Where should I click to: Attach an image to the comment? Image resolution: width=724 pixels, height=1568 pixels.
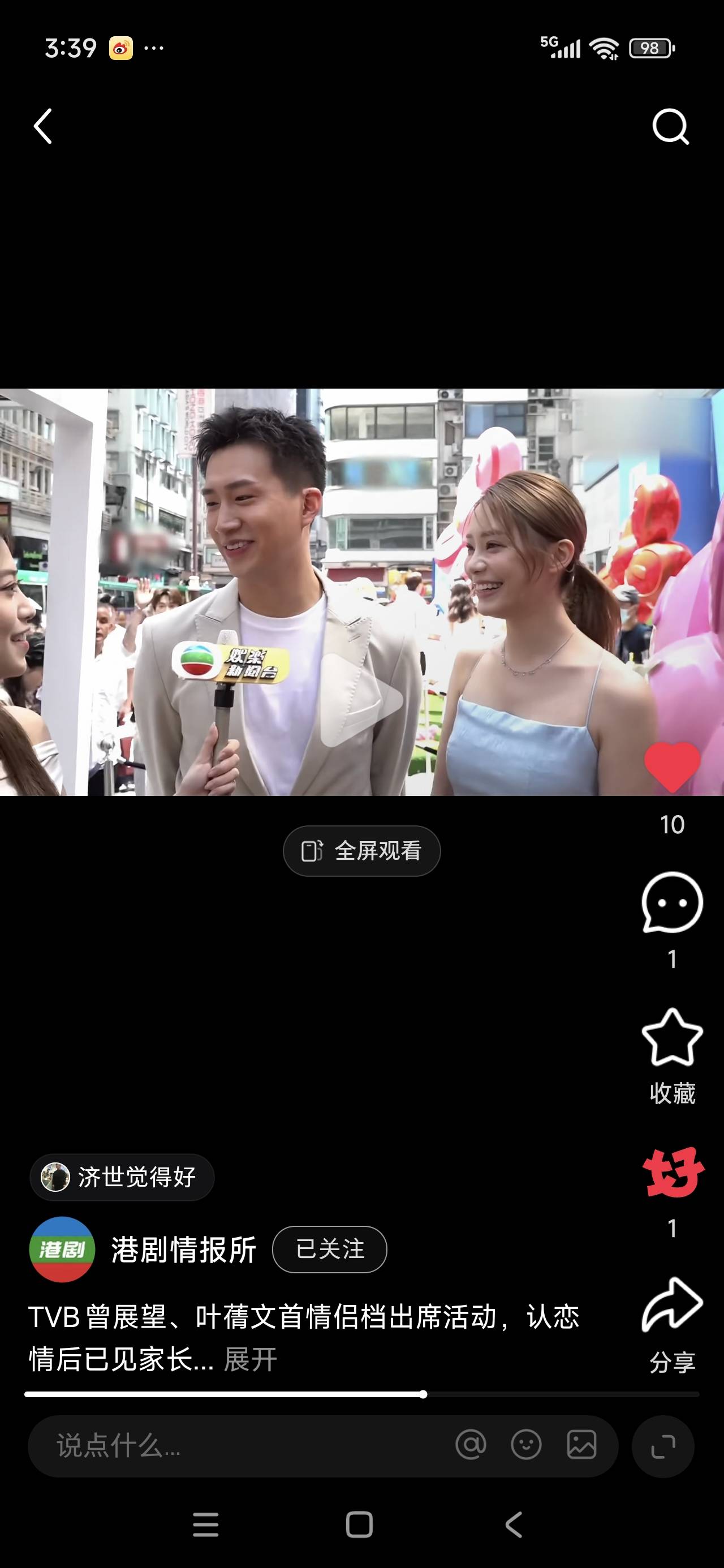(x=581, y=1445)
